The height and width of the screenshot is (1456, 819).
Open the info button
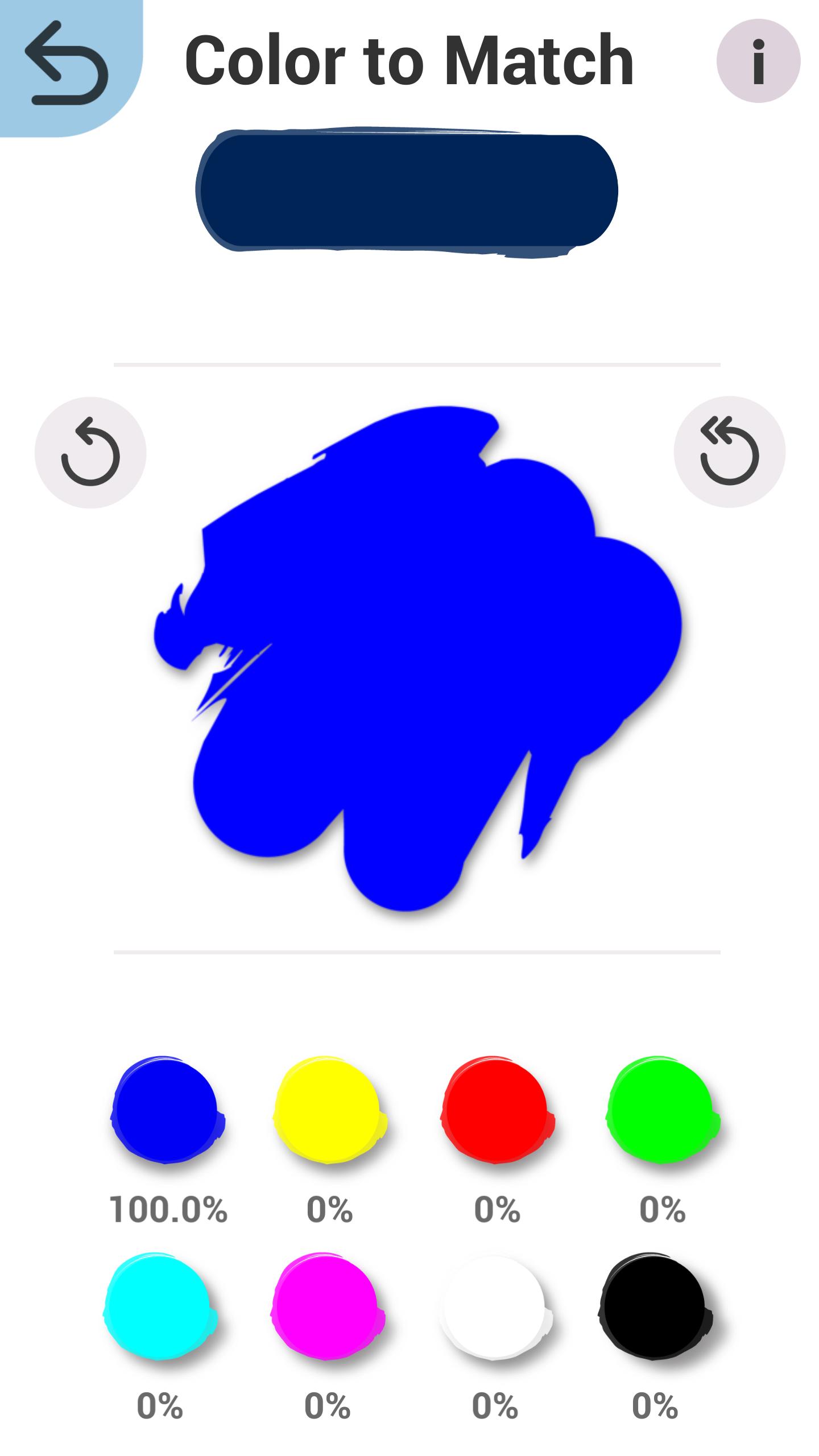pyautogui.click(x=758, y=61)
